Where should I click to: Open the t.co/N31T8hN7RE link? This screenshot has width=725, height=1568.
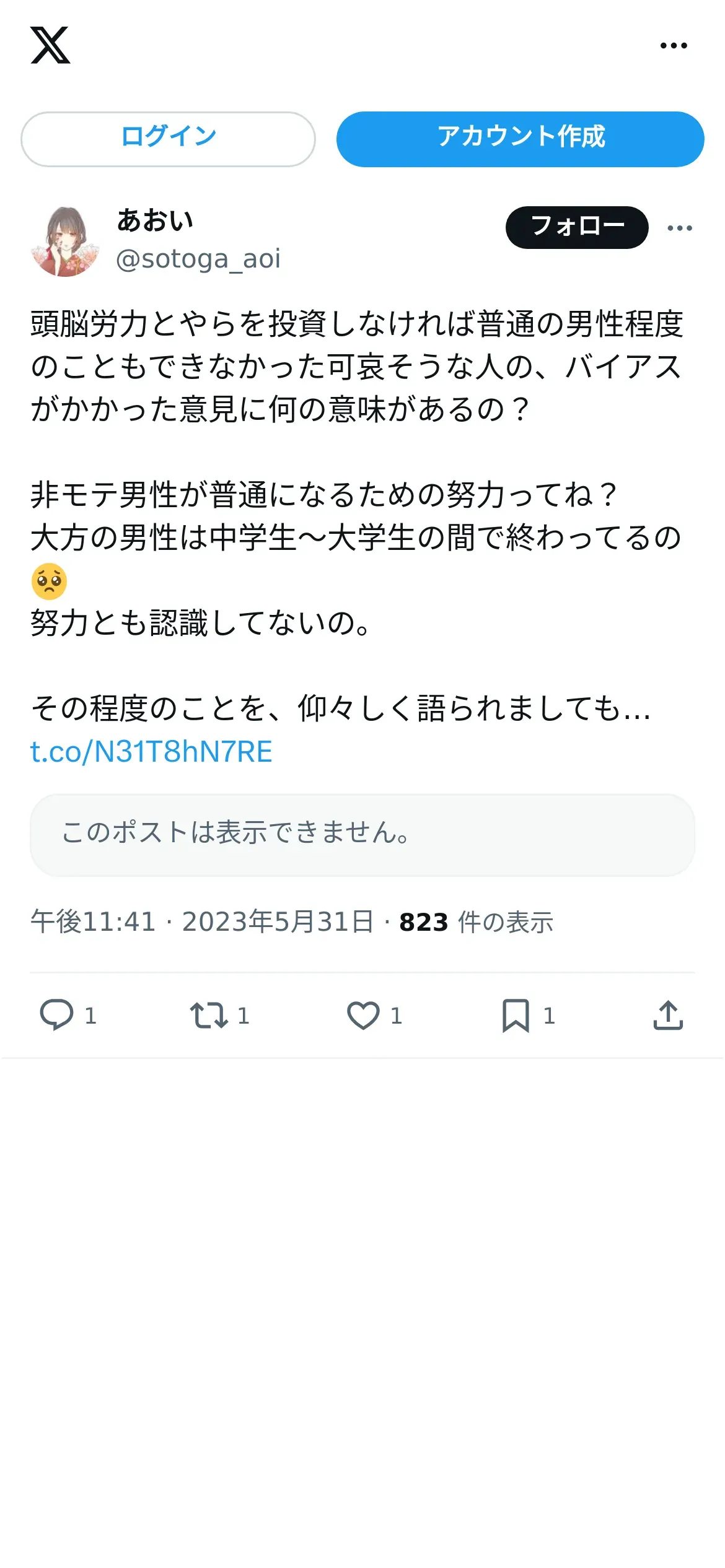pos(151,751)
